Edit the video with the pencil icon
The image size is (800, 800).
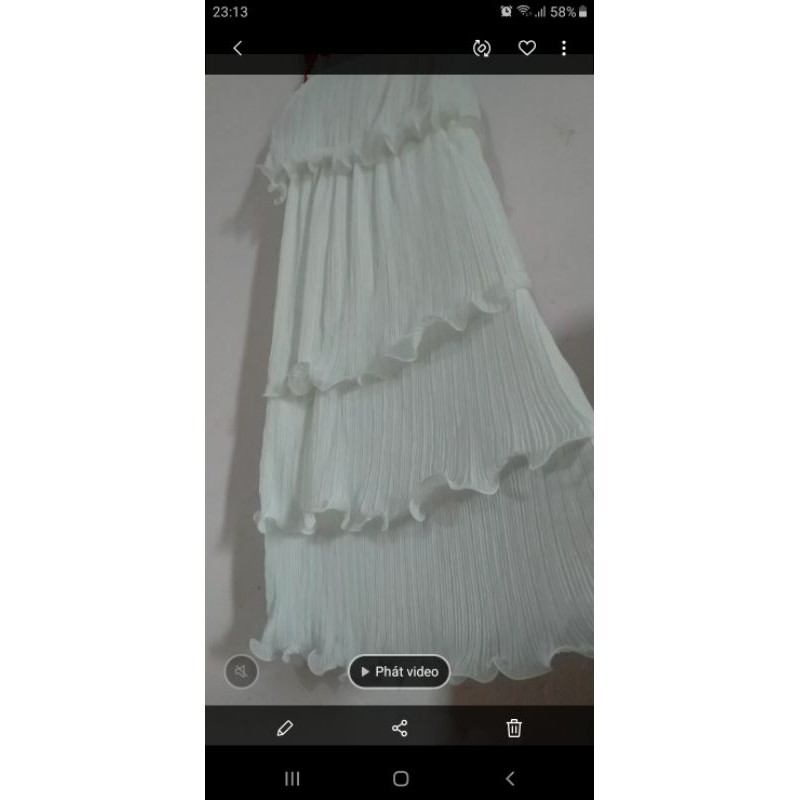285,728
